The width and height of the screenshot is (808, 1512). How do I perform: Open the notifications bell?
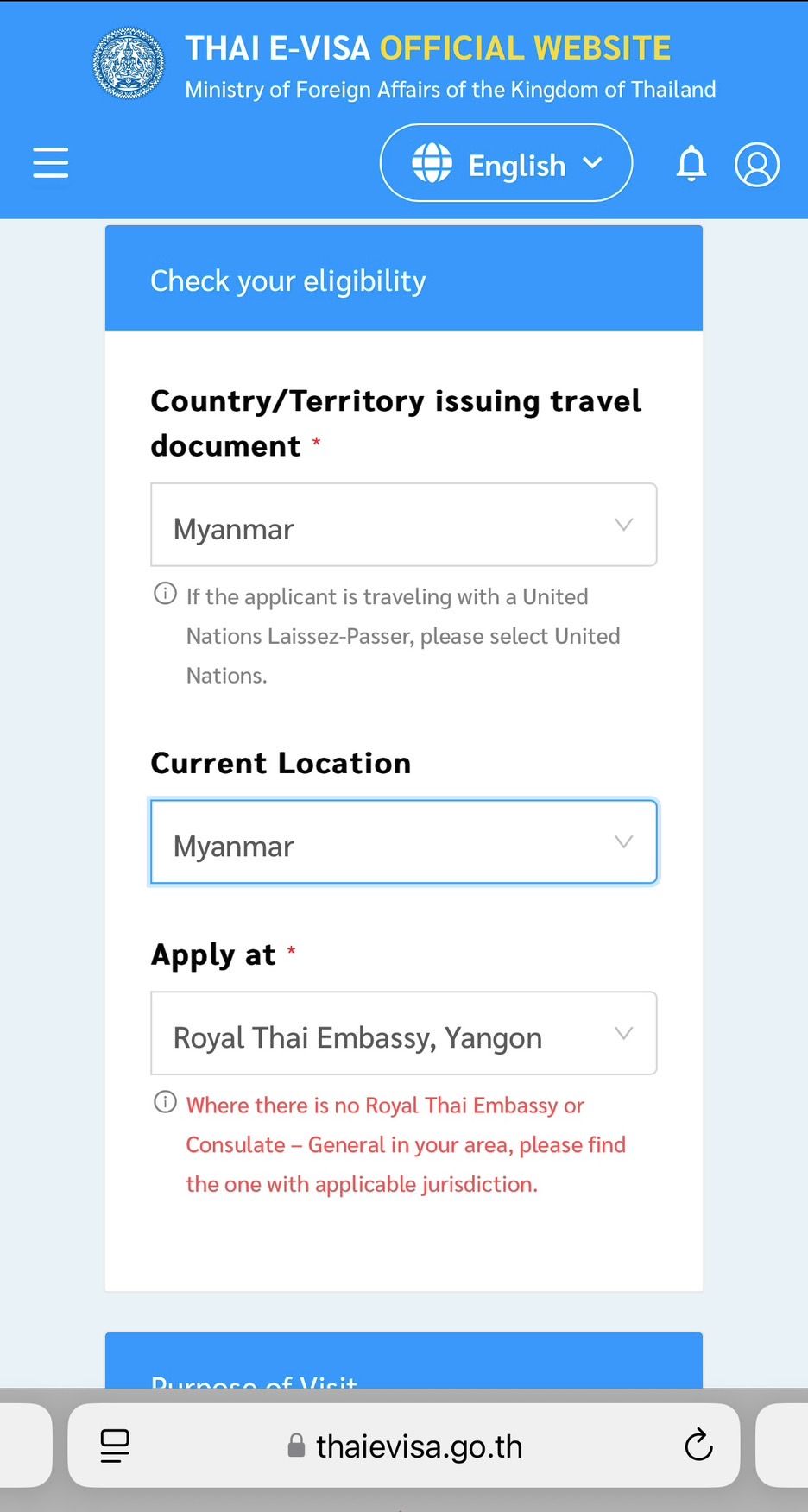point(691,163)
